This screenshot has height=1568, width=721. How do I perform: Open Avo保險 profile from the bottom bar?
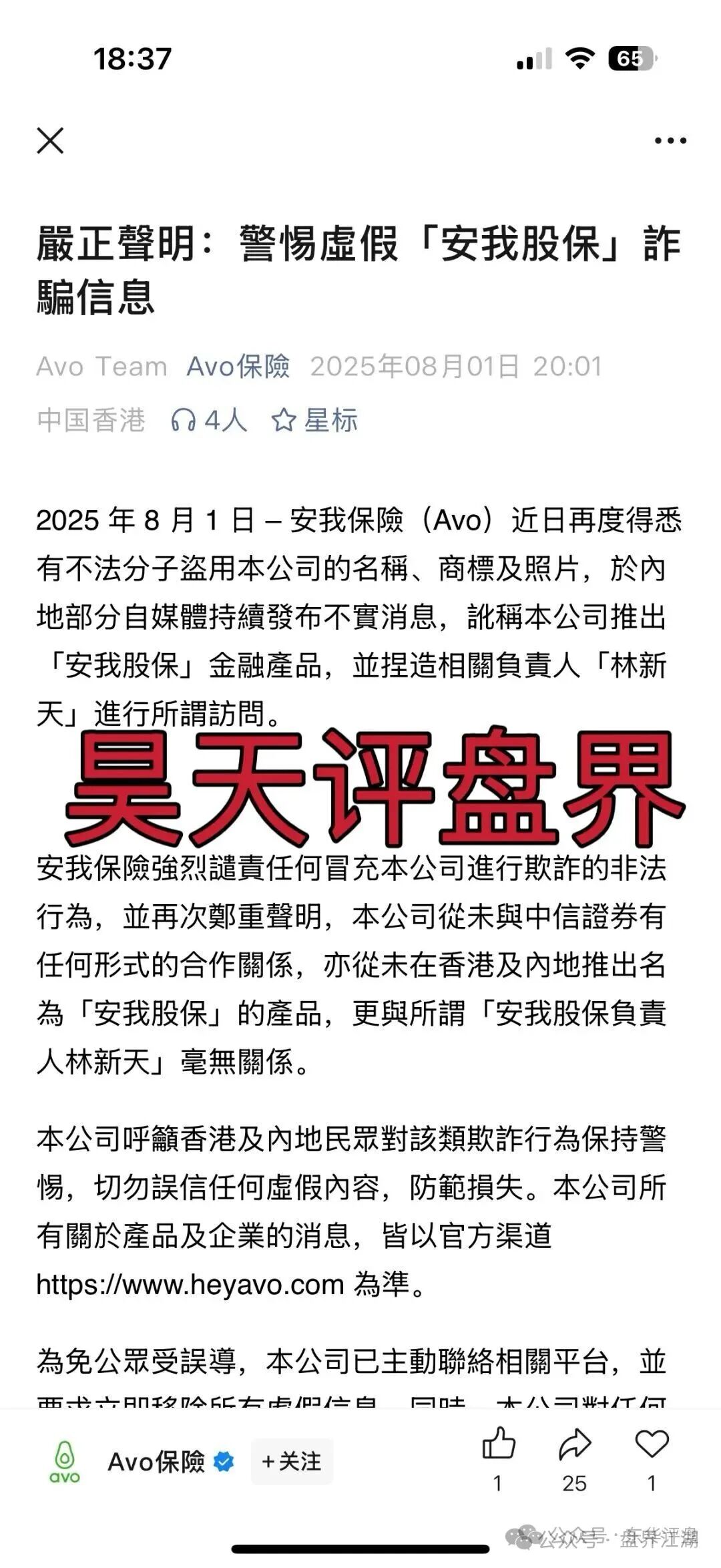click(156, 1462)
